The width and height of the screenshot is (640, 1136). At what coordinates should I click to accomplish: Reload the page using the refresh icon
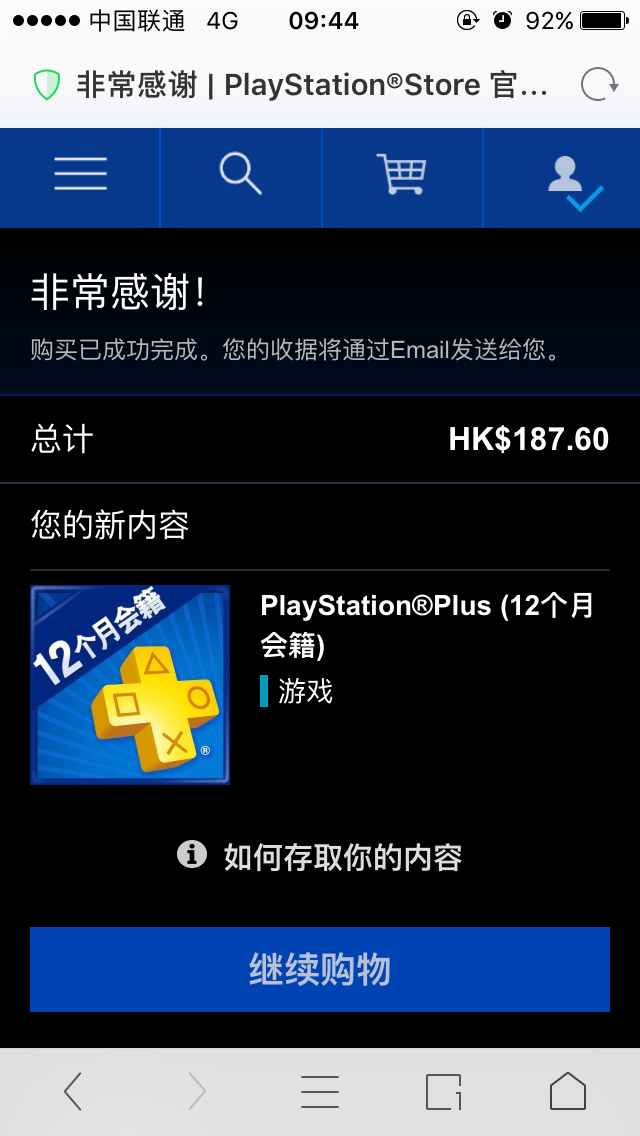click(600, 84)
